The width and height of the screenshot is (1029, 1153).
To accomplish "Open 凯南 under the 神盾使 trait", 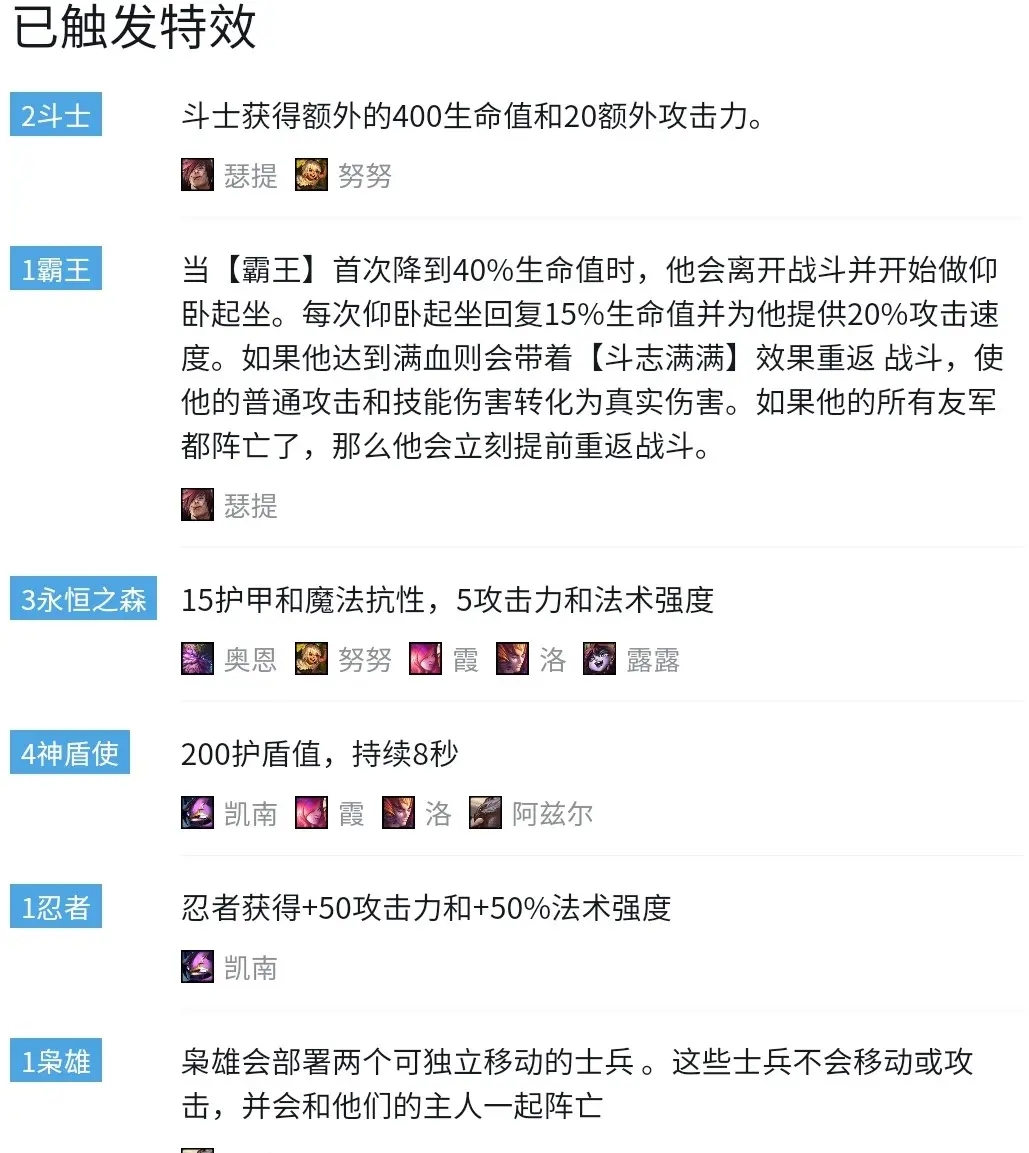I will point(230,813).
